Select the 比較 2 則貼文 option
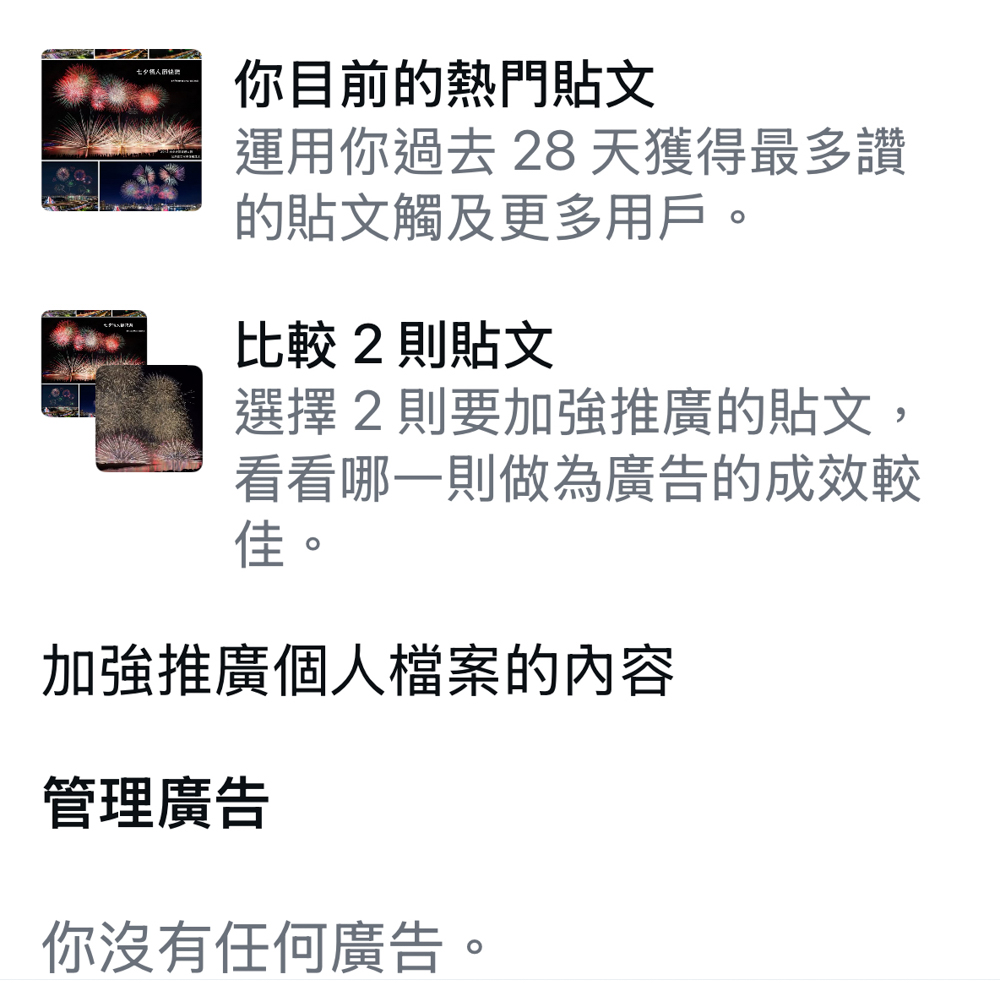The width and height of the screenshot is (1000, 1007). [394, 347]
